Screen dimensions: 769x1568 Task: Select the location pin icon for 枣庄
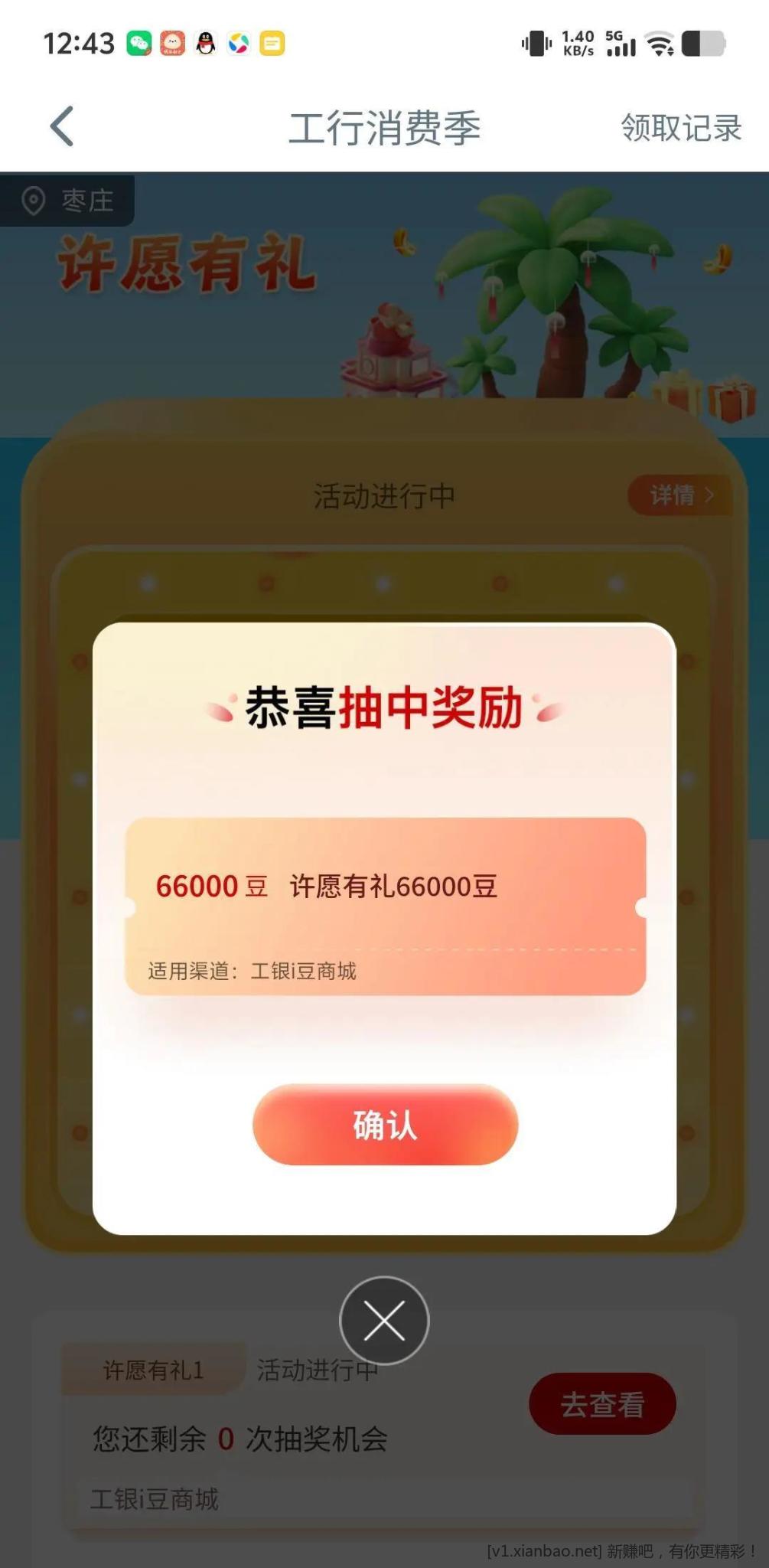pos(34,201)
